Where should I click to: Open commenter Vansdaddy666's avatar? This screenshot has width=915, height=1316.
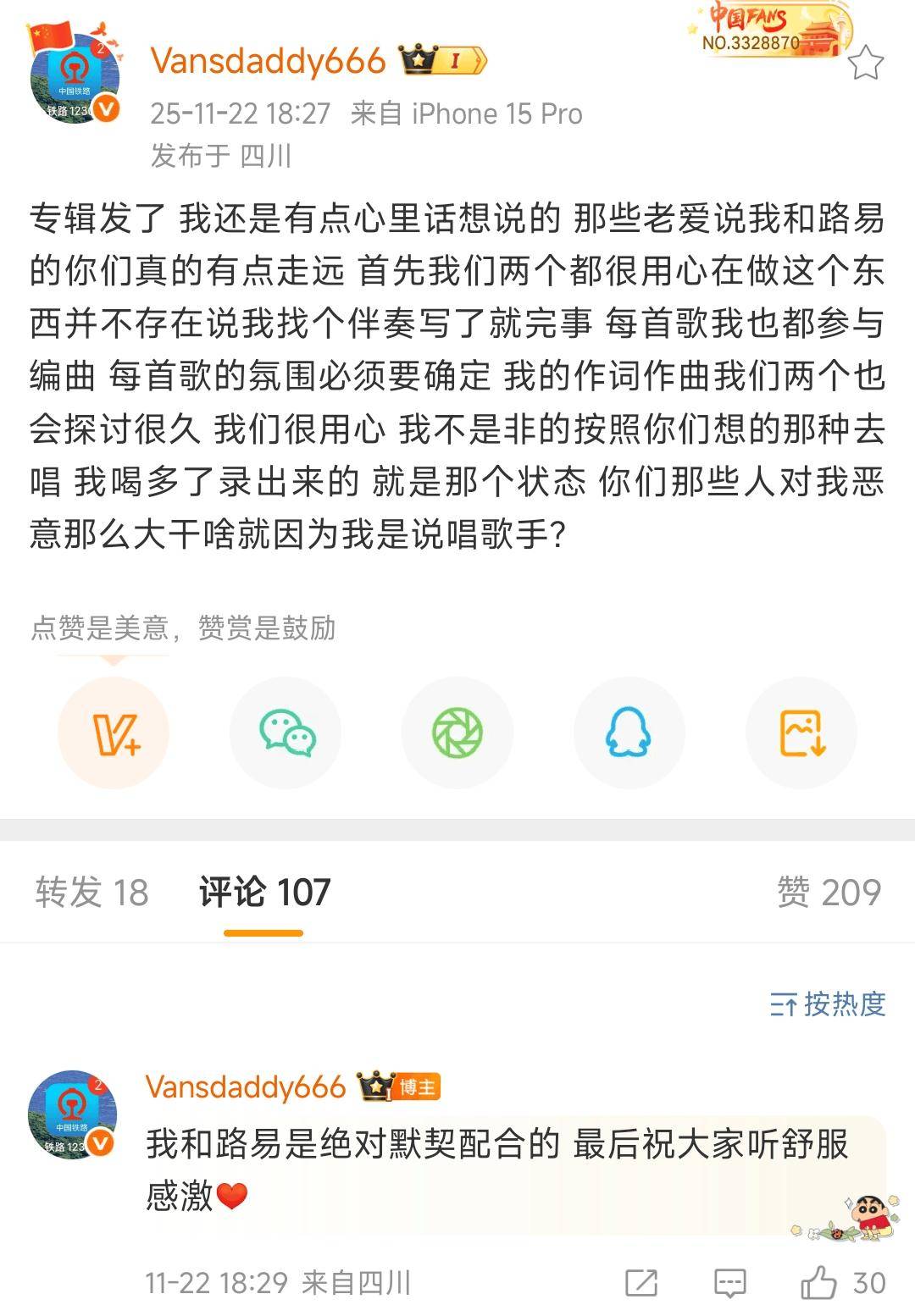pyautogui.click(x=73, y=1114)
